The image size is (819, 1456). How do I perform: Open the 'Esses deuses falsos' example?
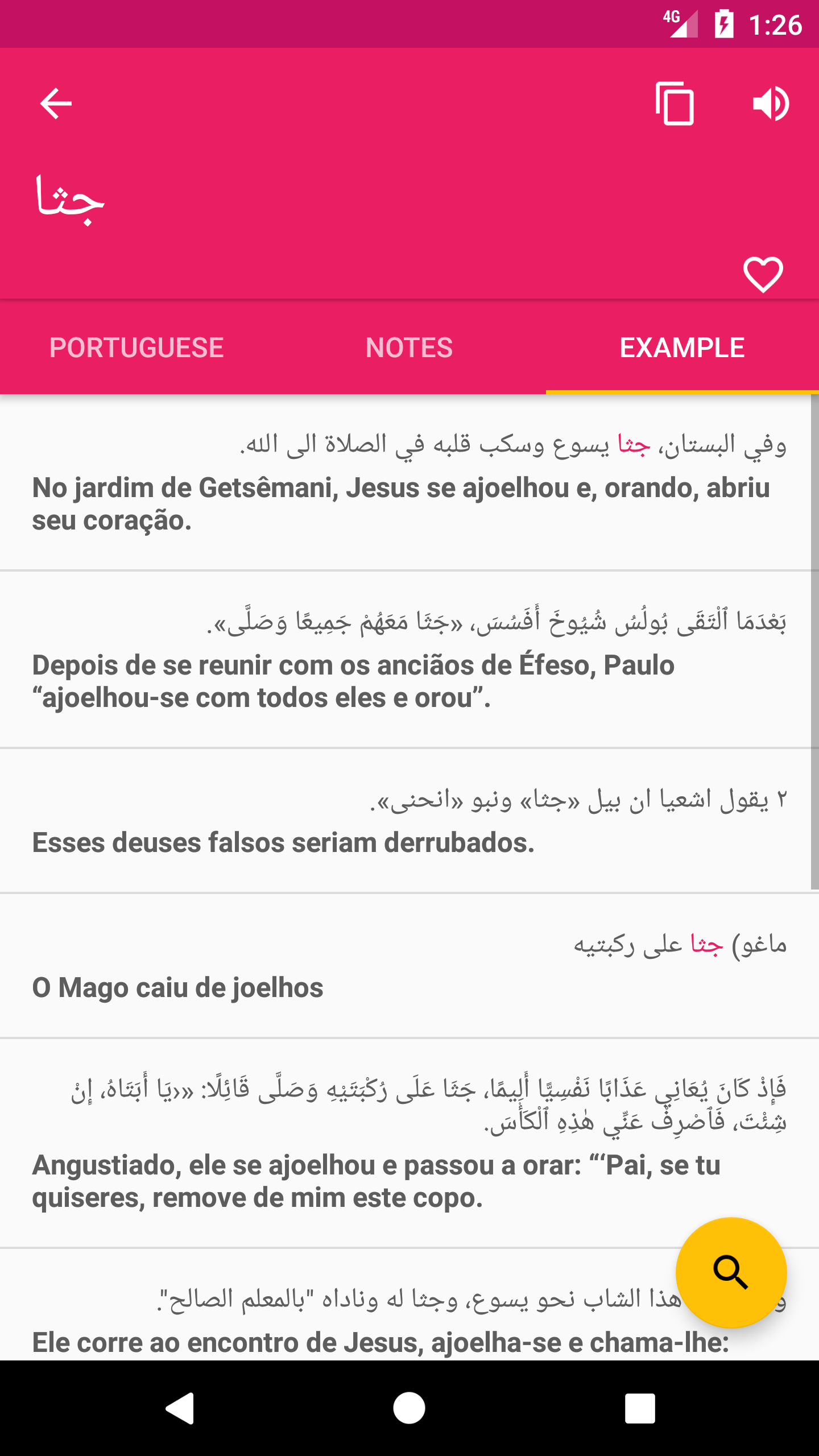[405, 822]
